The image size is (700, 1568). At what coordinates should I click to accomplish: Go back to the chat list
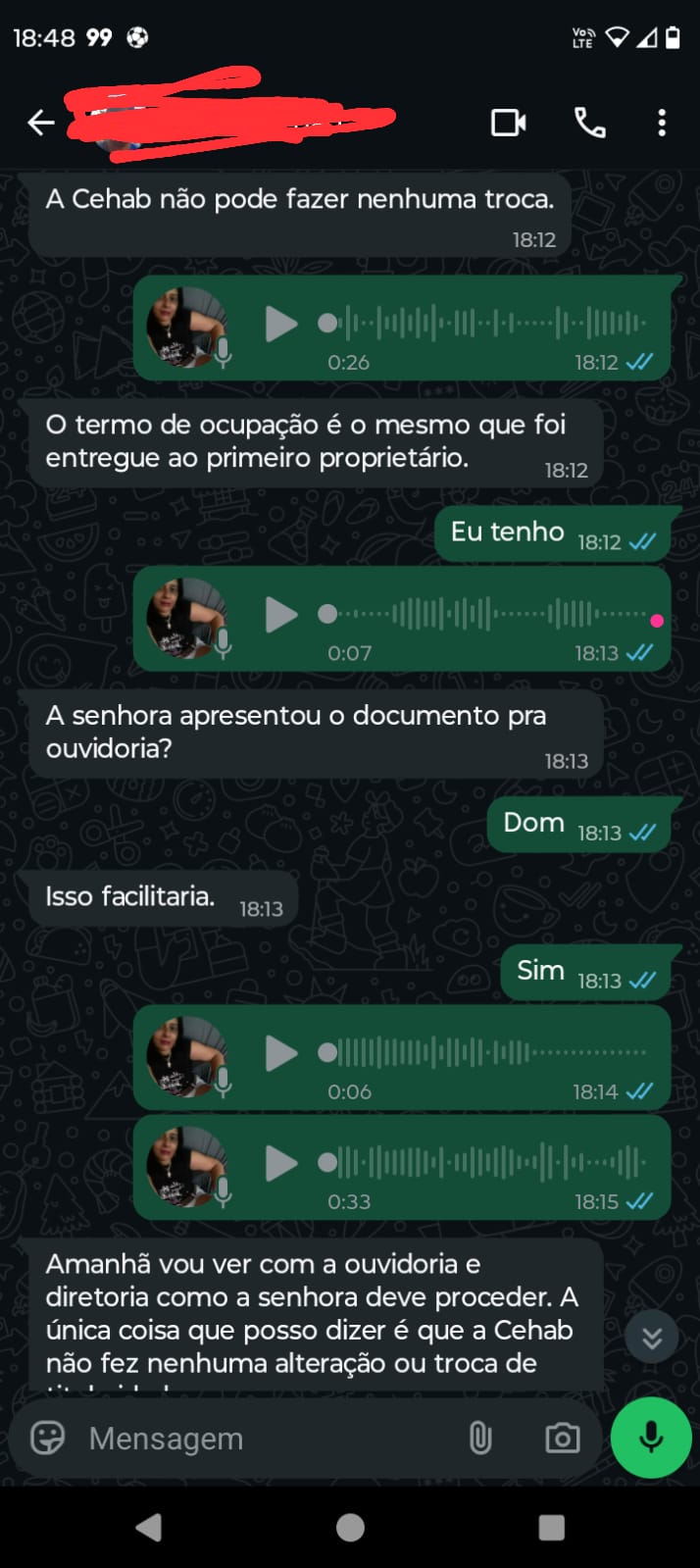tap(40, 123)
